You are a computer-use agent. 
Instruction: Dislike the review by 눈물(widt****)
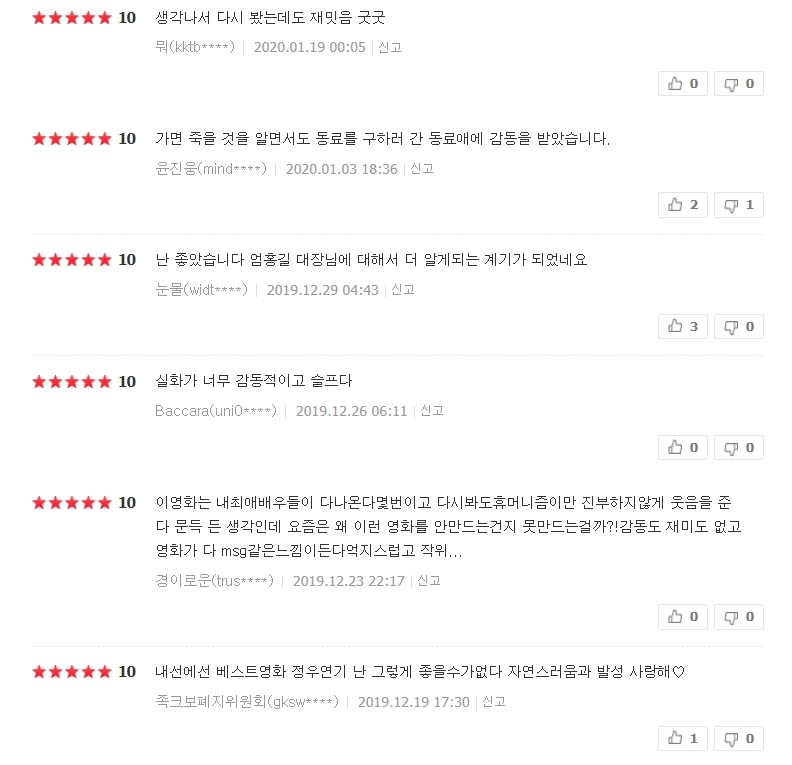point(739,326)
